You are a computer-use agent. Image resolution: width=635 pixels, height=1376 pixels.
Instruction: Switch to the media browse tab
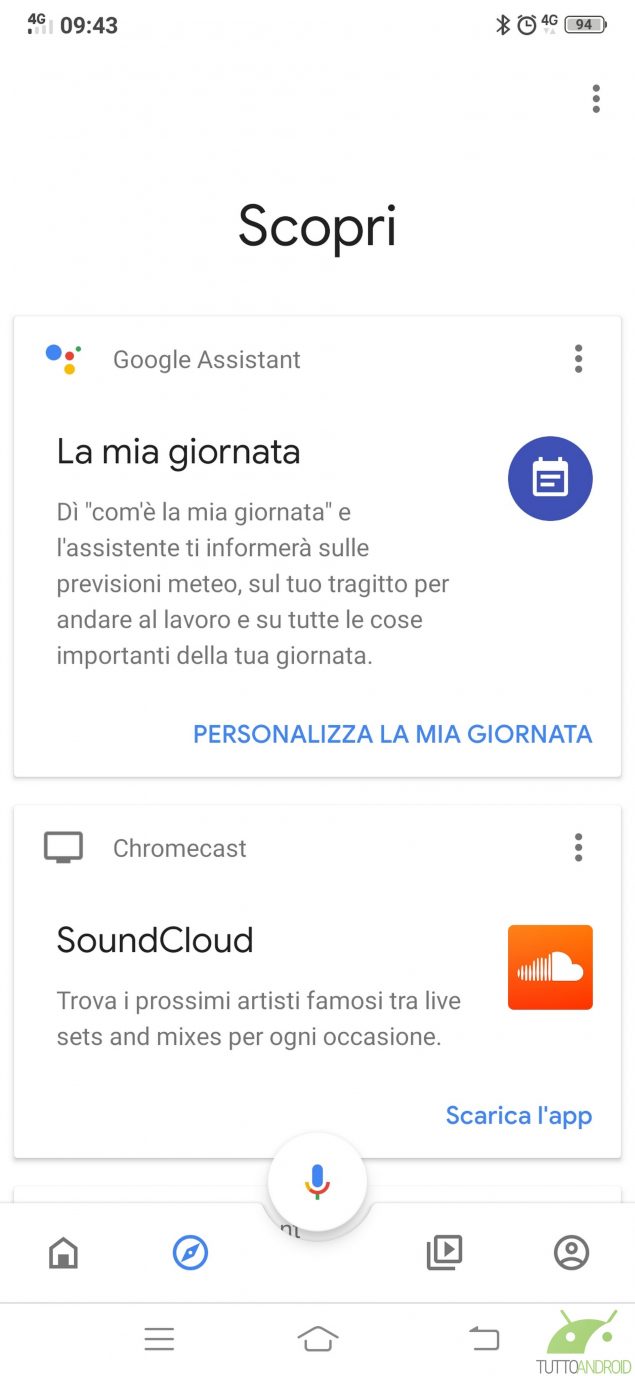(444, 1252)
